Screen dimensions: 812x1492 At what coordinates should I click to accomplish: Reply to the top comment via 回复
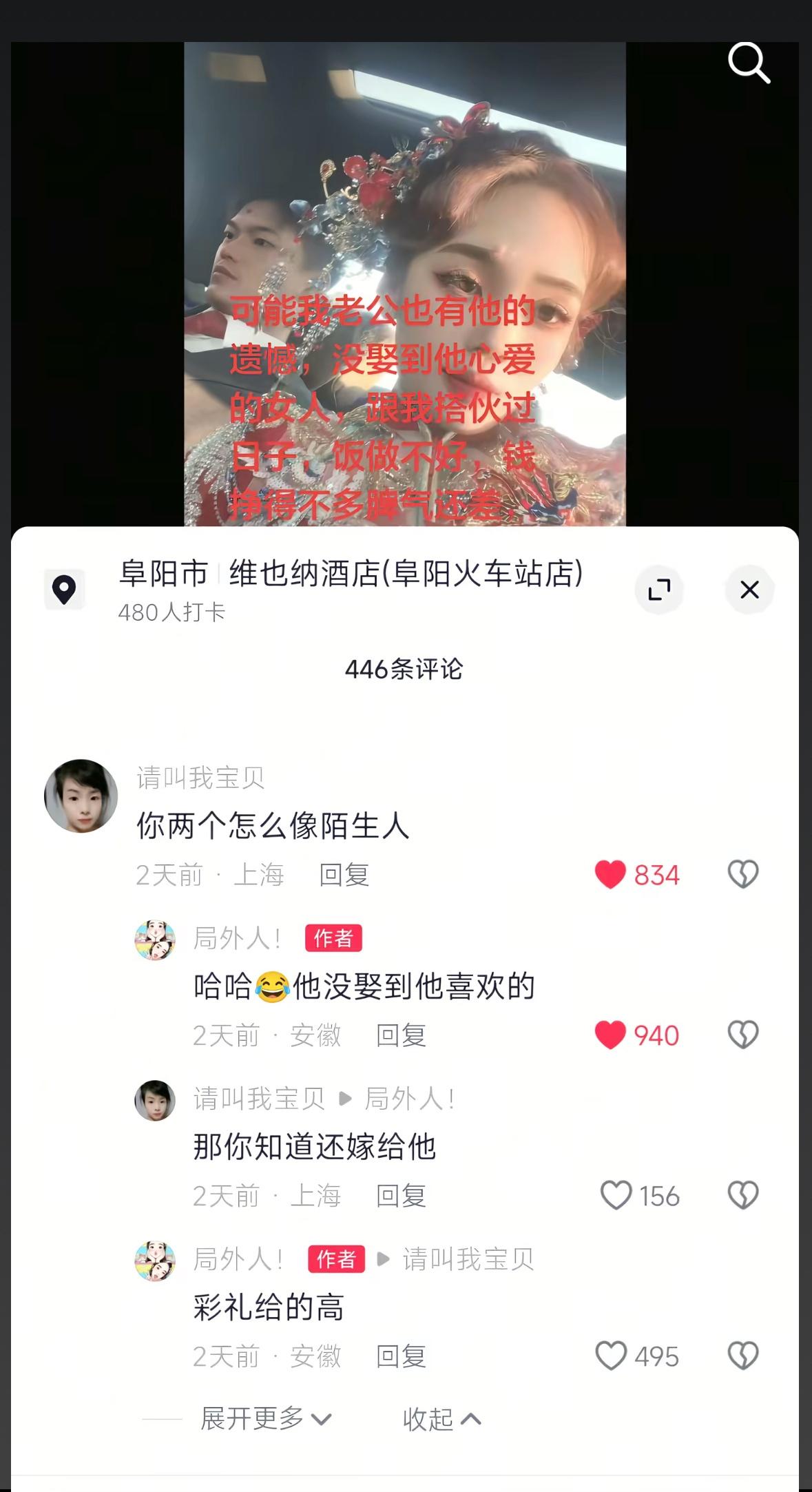[x=342, y=875]
